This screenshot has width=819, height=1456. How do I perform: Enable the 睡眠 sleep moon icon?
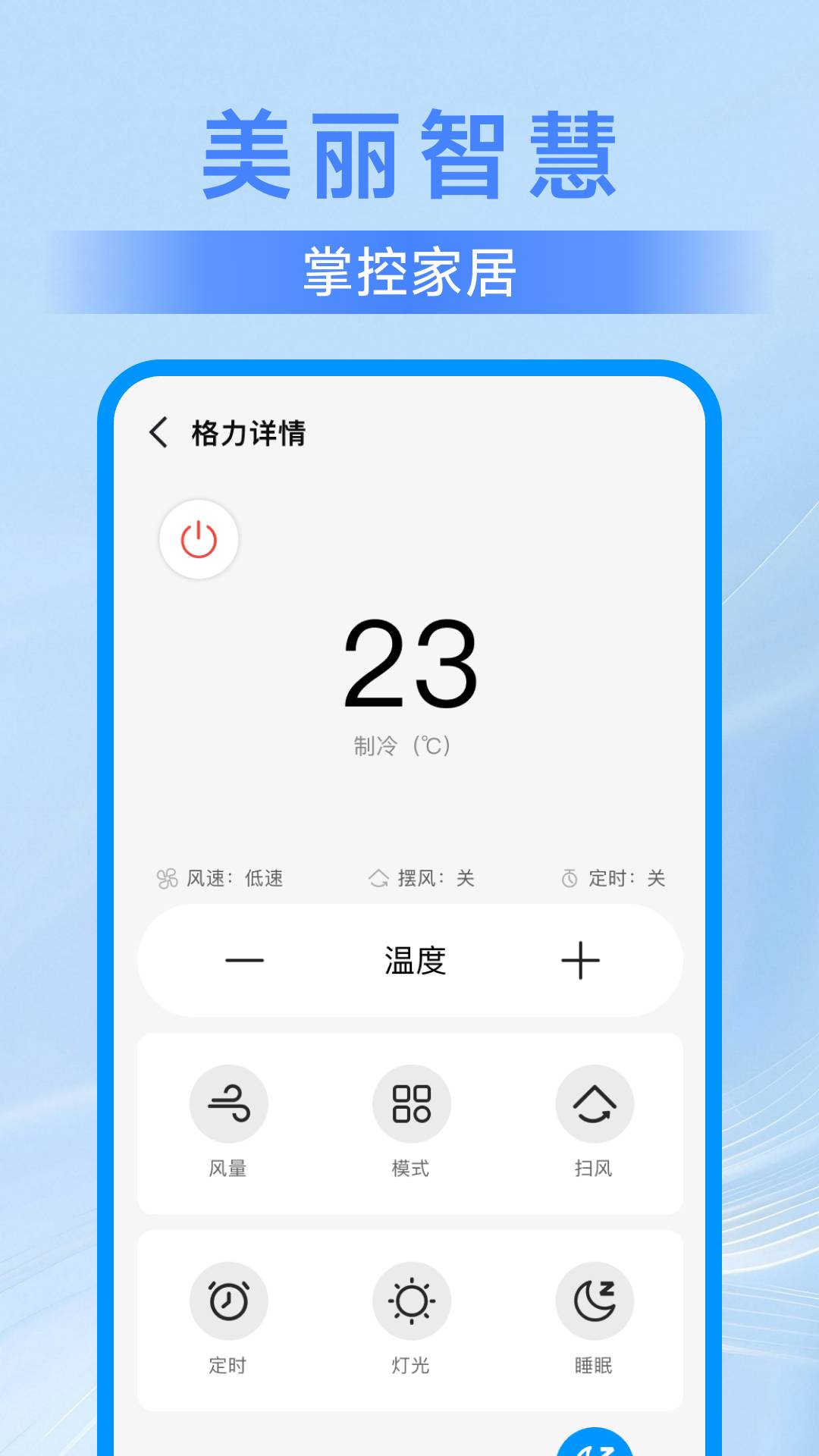click(595, 1300)
